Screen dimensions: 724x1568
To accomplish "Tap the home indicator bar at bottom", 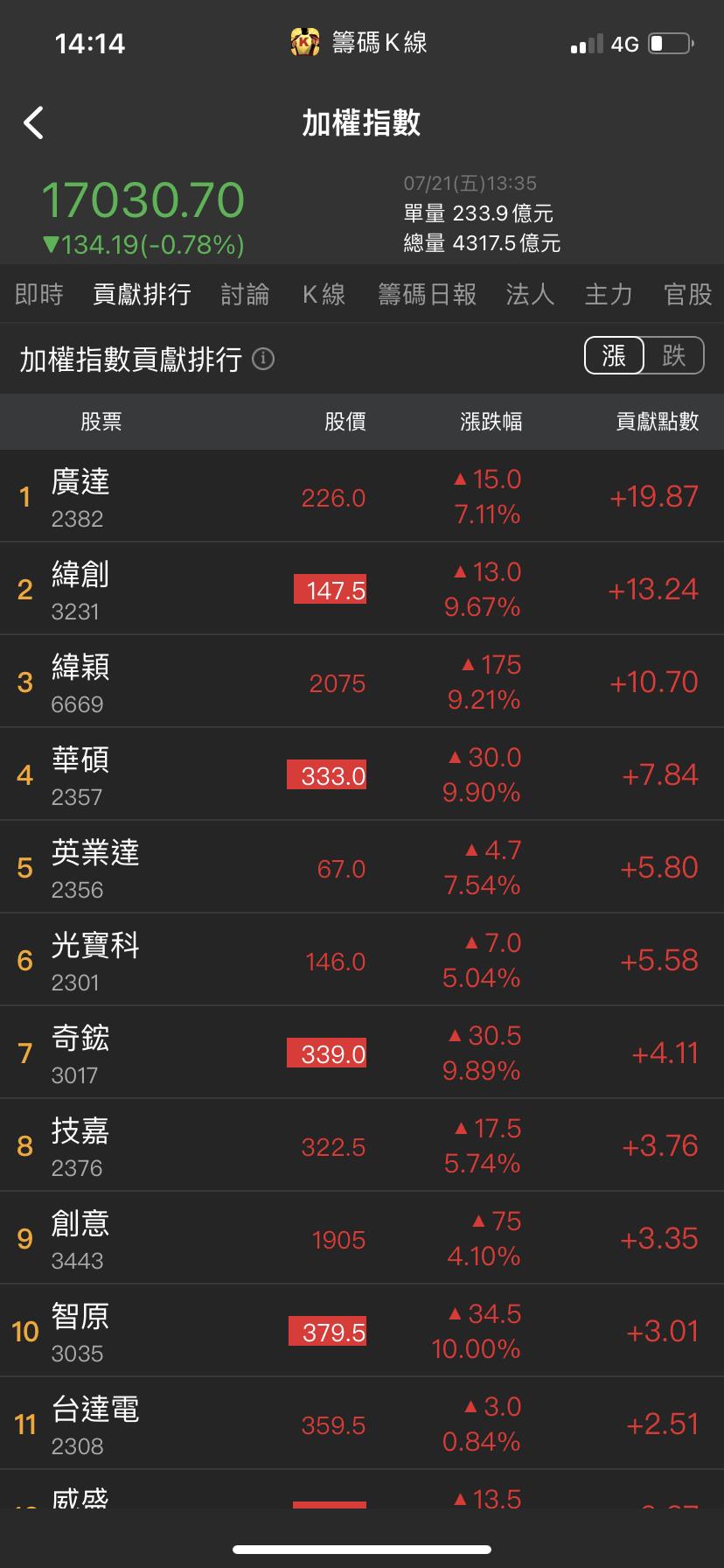I will coord(362,1547).
